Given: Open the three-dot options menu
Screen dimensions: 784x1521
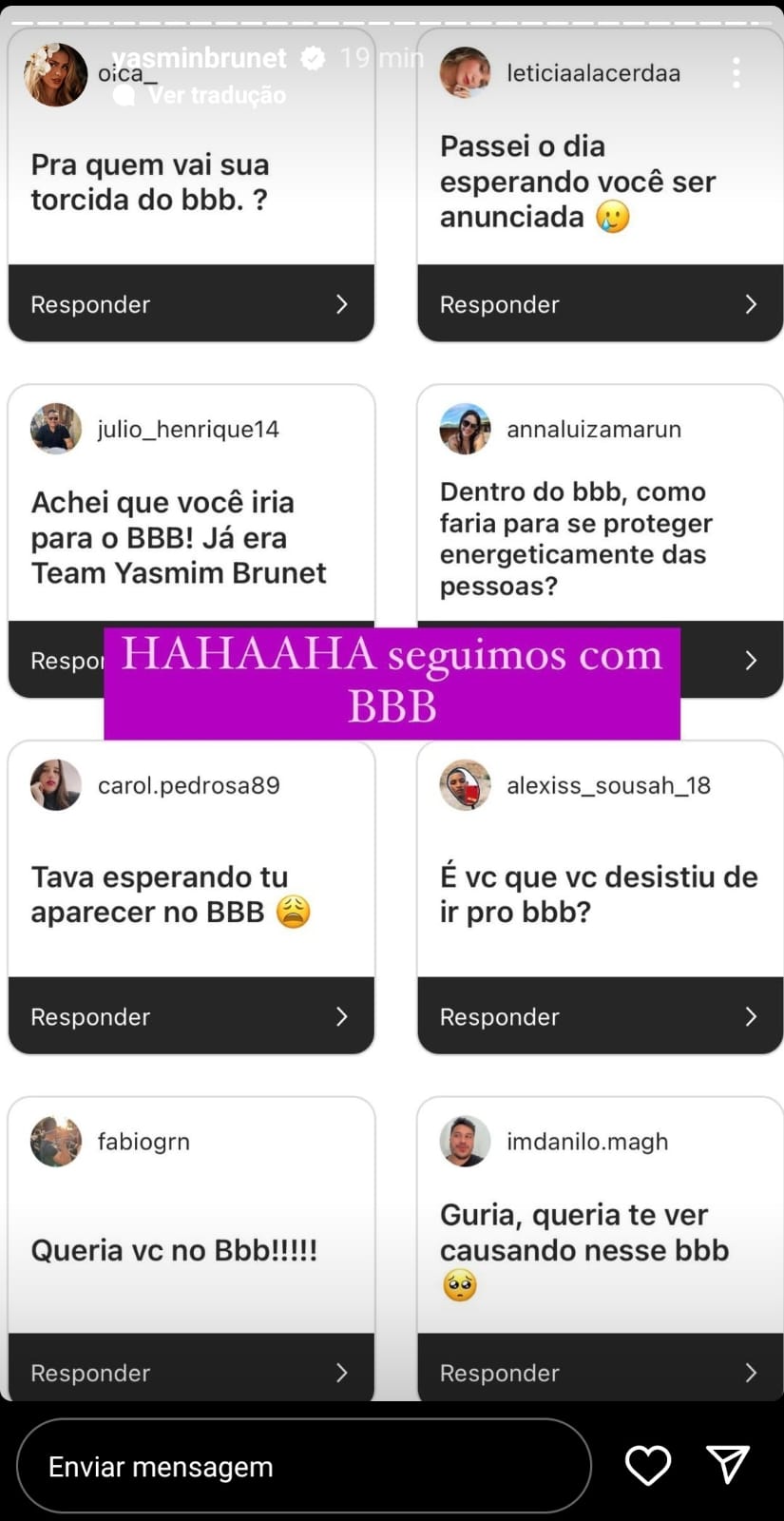Looking at the screenshot, I should [x=737, y=72].
